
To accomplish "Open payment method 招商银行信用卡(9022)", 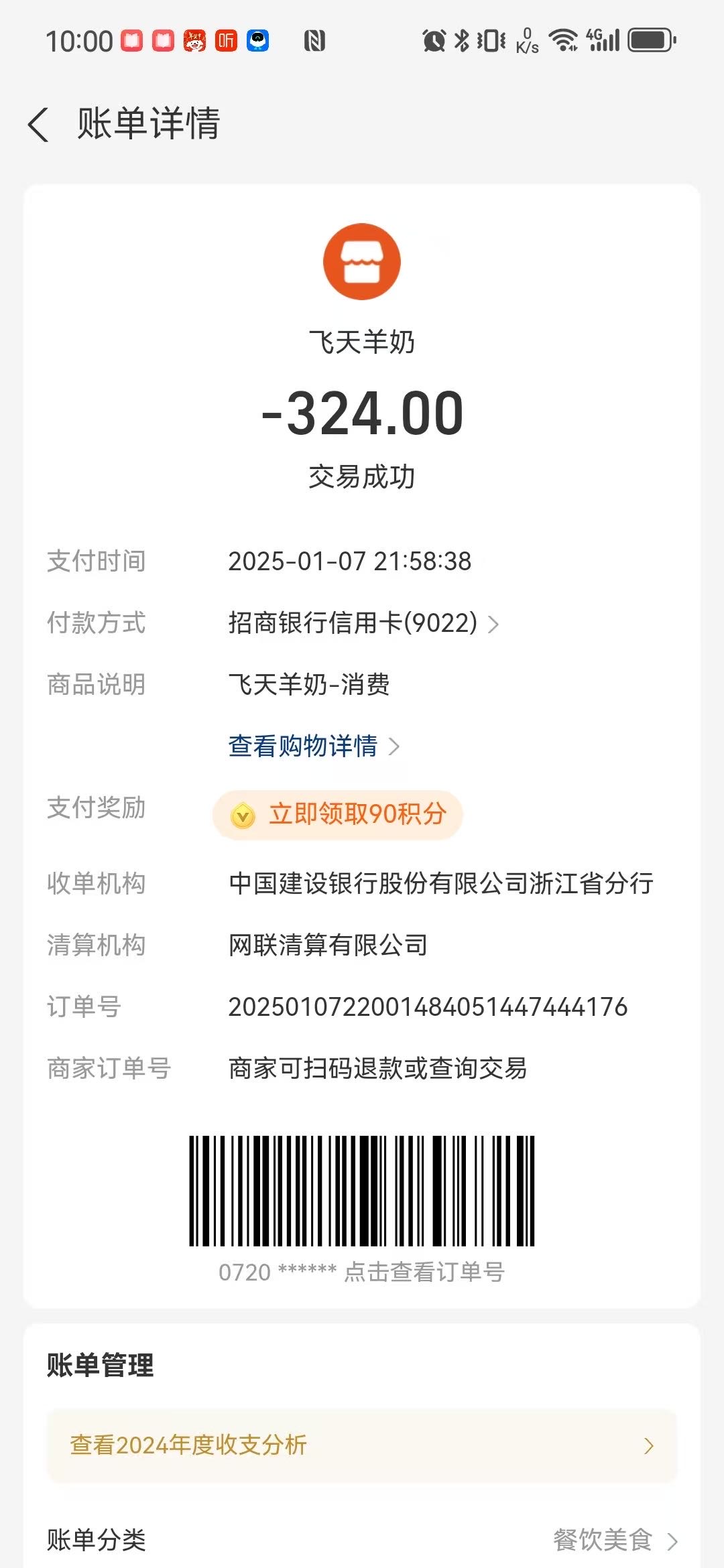I will tap(363, 623).
